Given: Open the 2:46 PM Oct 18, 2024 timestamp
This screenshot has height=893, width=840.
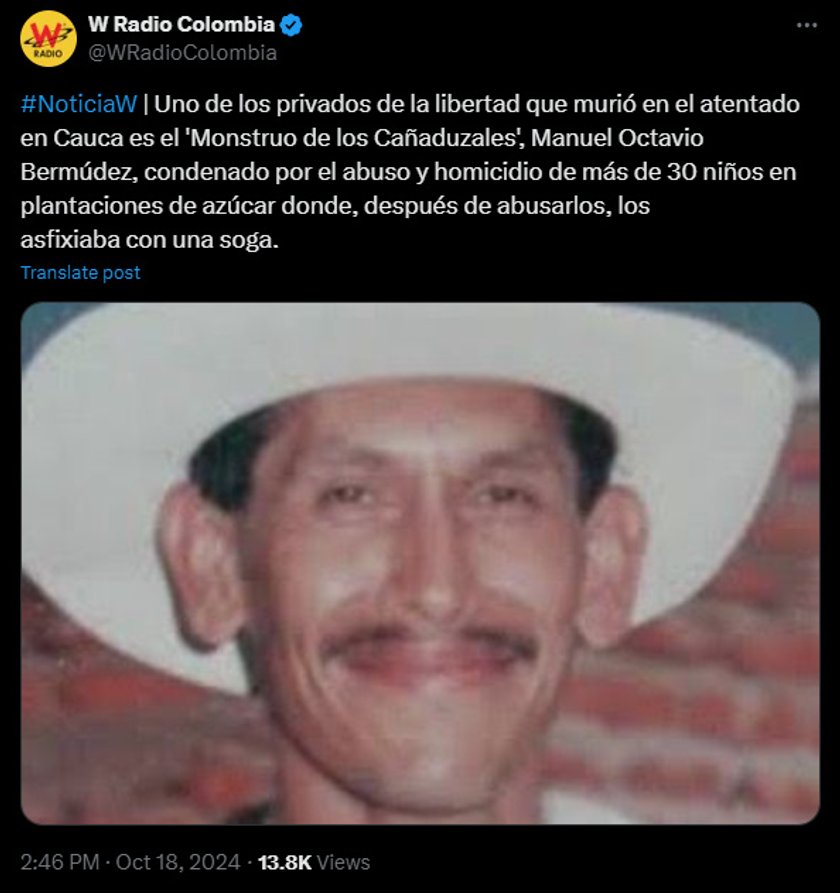Looking at the screenshot, I should click(x=130, y=861).
